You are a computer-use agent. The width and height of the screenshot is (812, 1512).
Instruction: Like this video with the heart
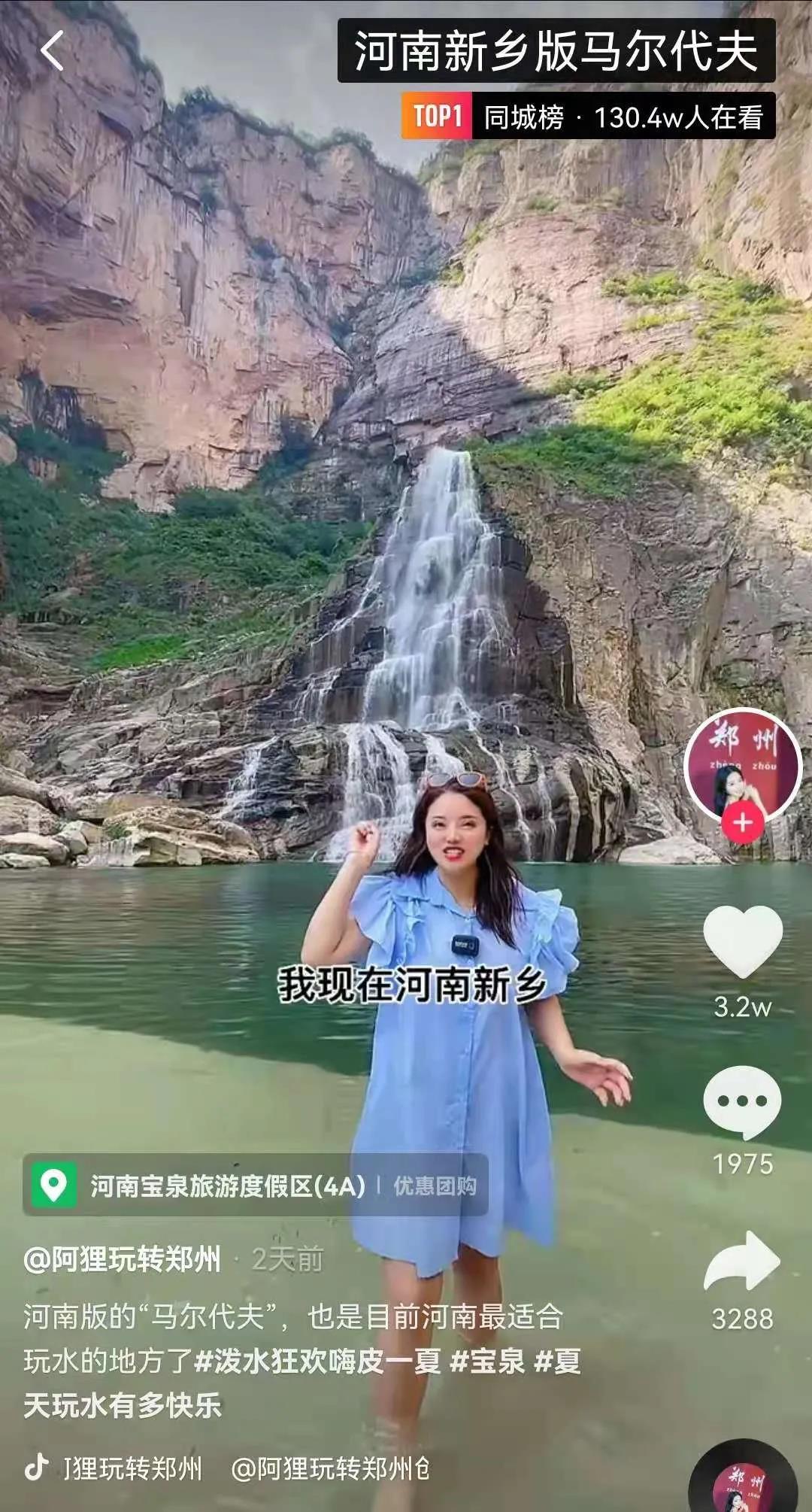pyautogui.click(x=743, y=942)
